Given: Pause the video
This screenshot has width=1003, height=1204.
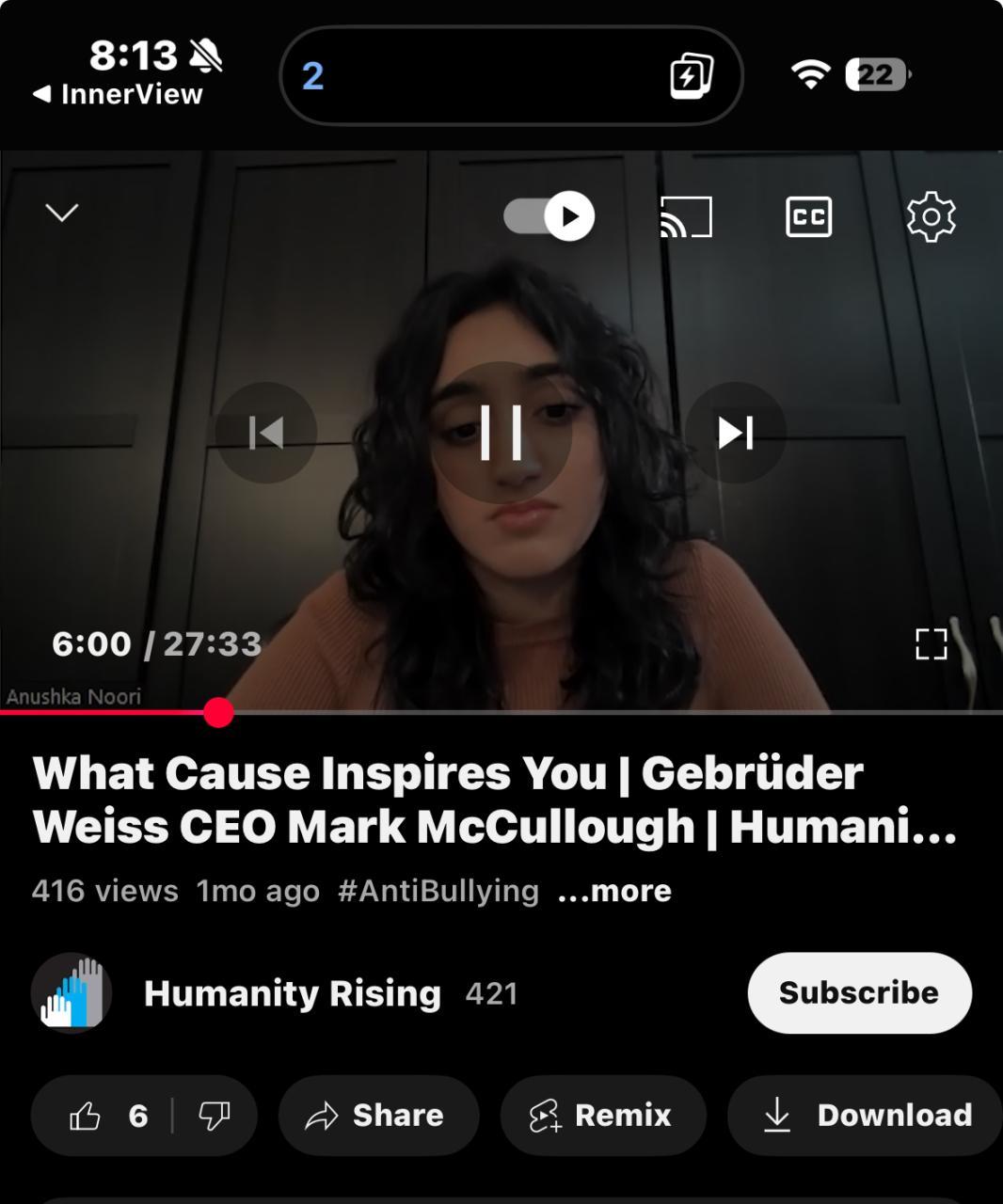Looking at the screenshot, I should [501, 433].
